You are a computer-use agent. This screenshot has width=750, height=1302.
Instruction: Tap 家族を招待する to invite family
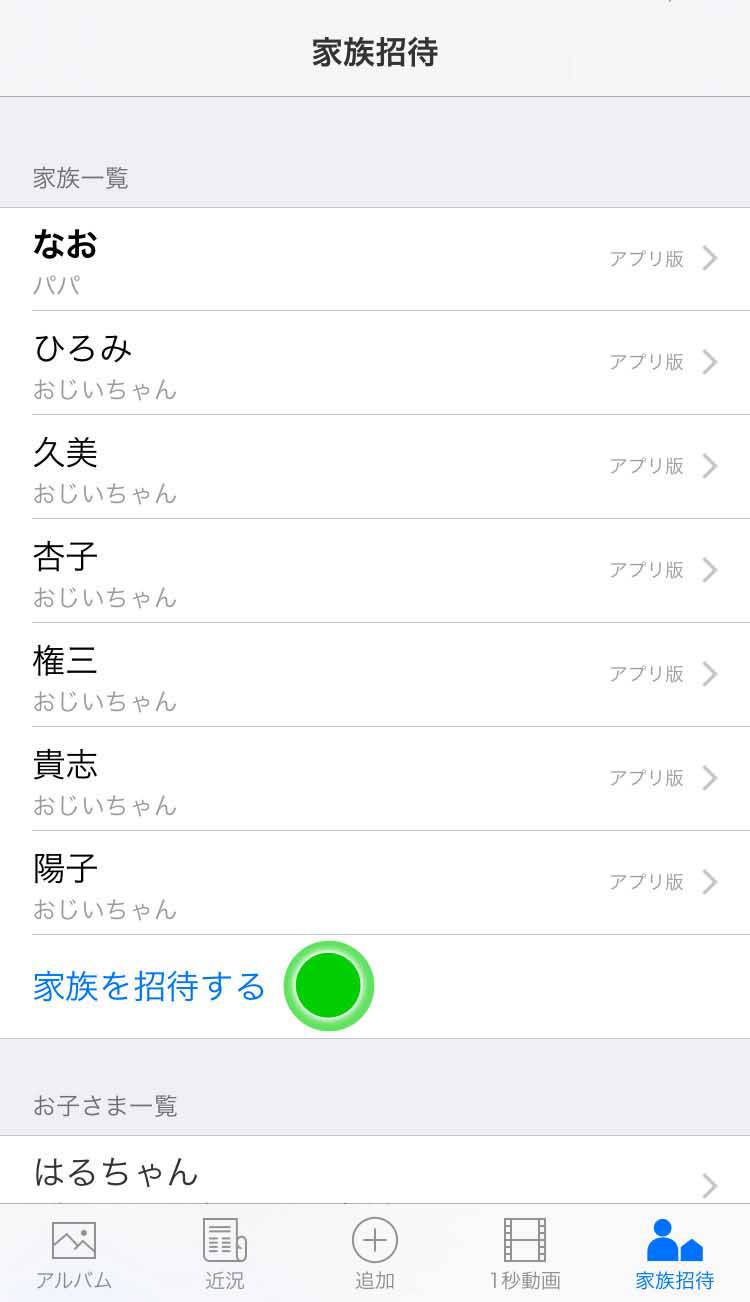coord(149,986)
